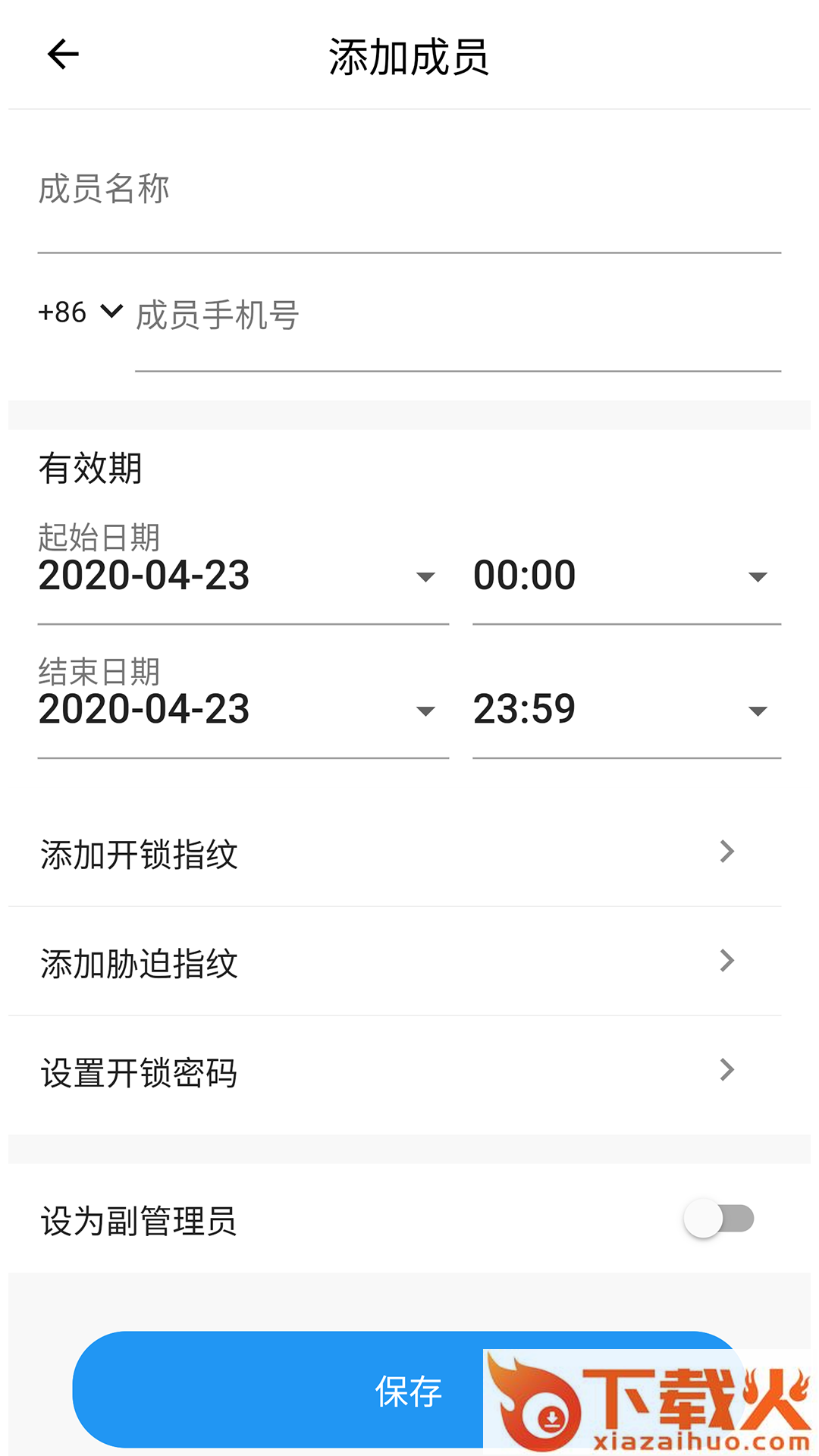Open 设置开锁密码 option
Viewport: 819px width, 1456px height.
pos(394,1072)
